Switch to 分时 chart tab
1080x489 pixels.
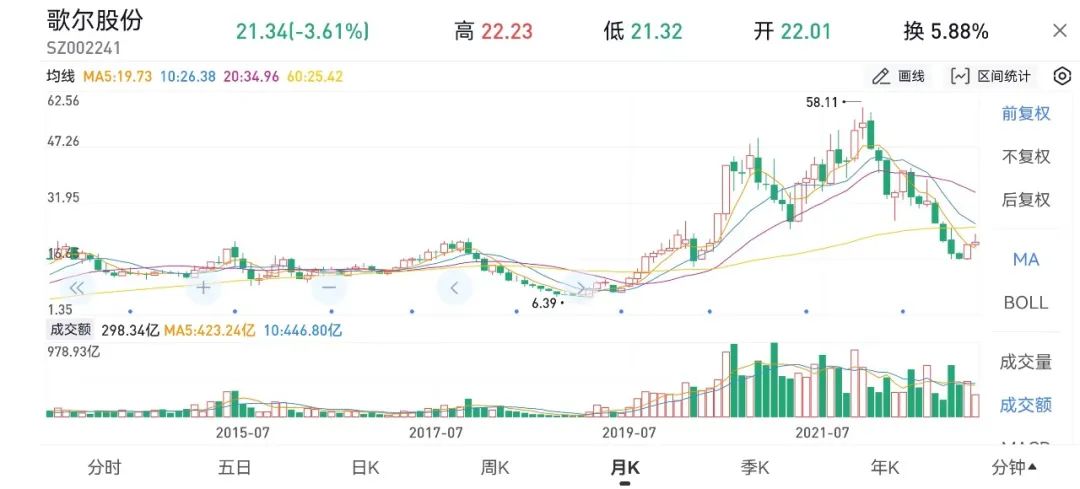tap(104, 467)
